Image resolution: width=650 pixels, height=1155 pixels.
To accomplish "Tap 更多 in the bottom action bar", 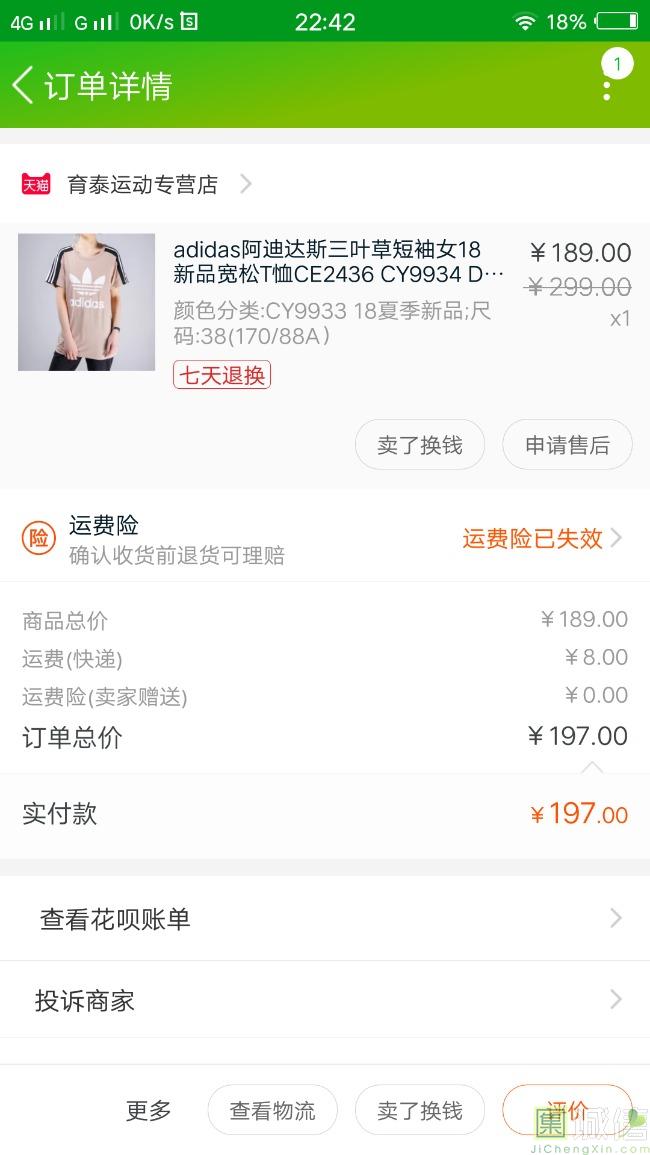I will [x=149, y=1110].
